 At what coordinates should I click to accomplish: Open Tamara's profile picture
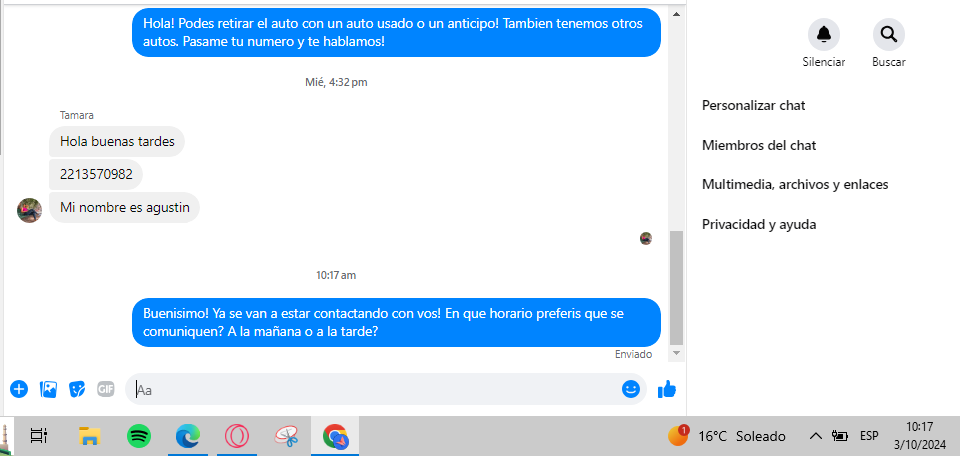29,209
